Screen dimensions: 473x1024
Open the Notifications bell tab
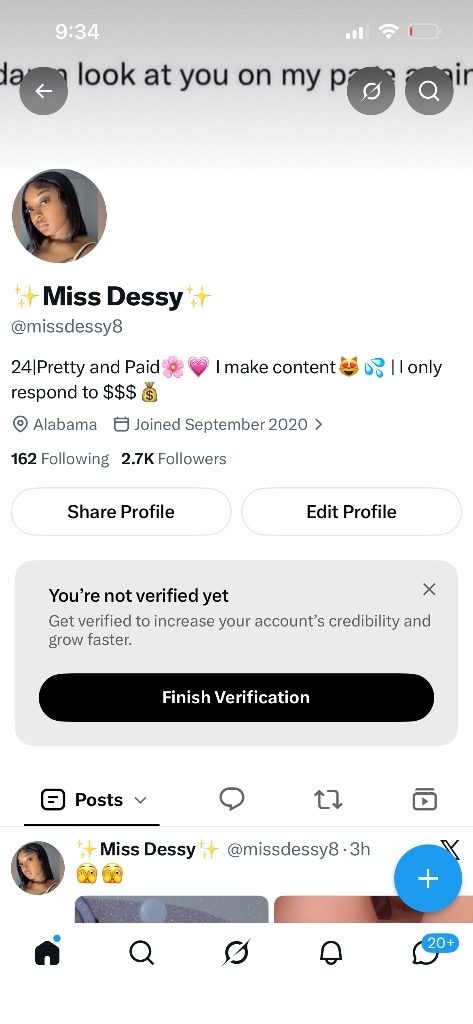coord(331,954)
